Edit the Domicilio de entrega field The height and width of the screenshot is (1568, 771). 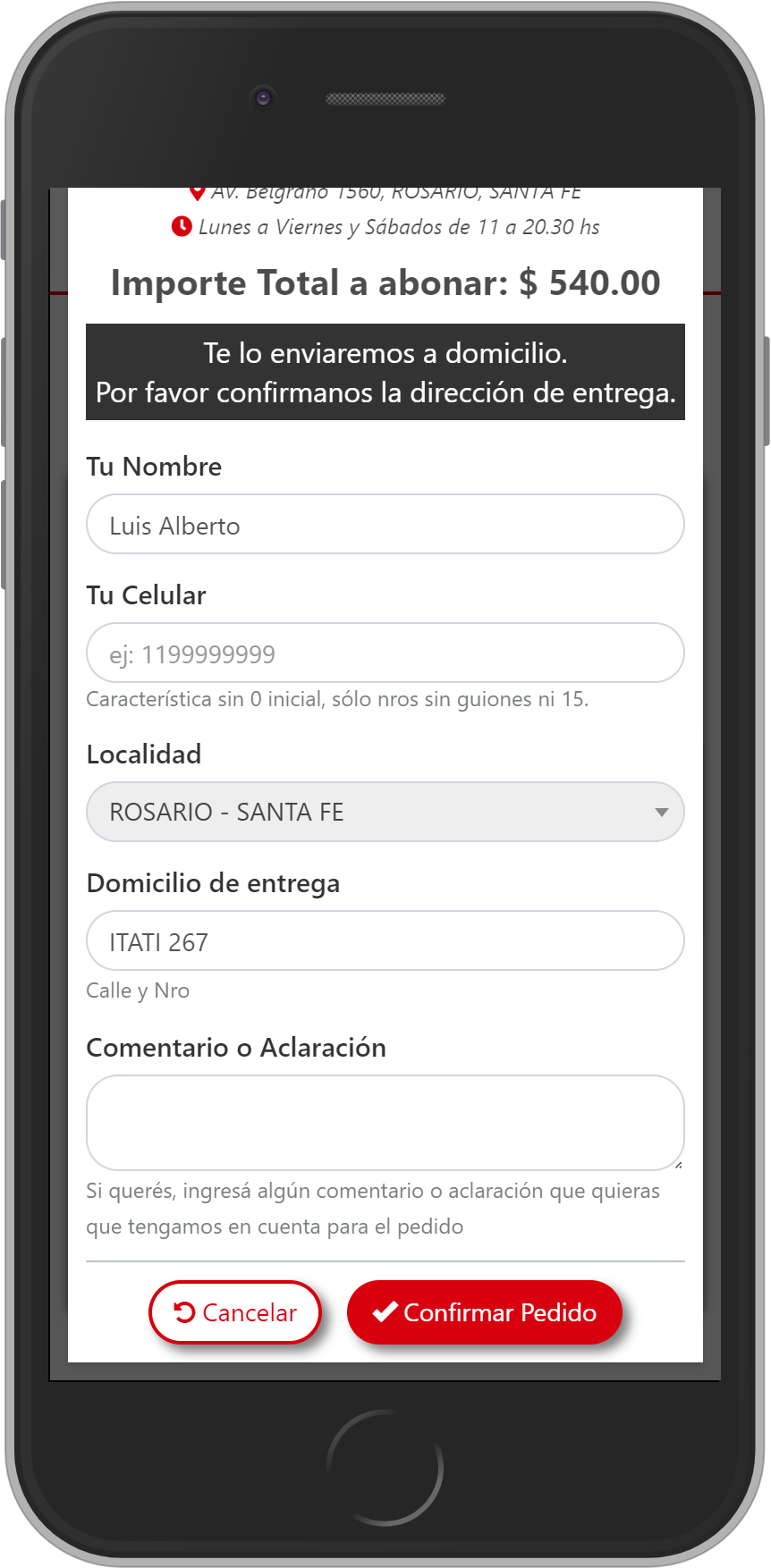(x=385, y=941)
